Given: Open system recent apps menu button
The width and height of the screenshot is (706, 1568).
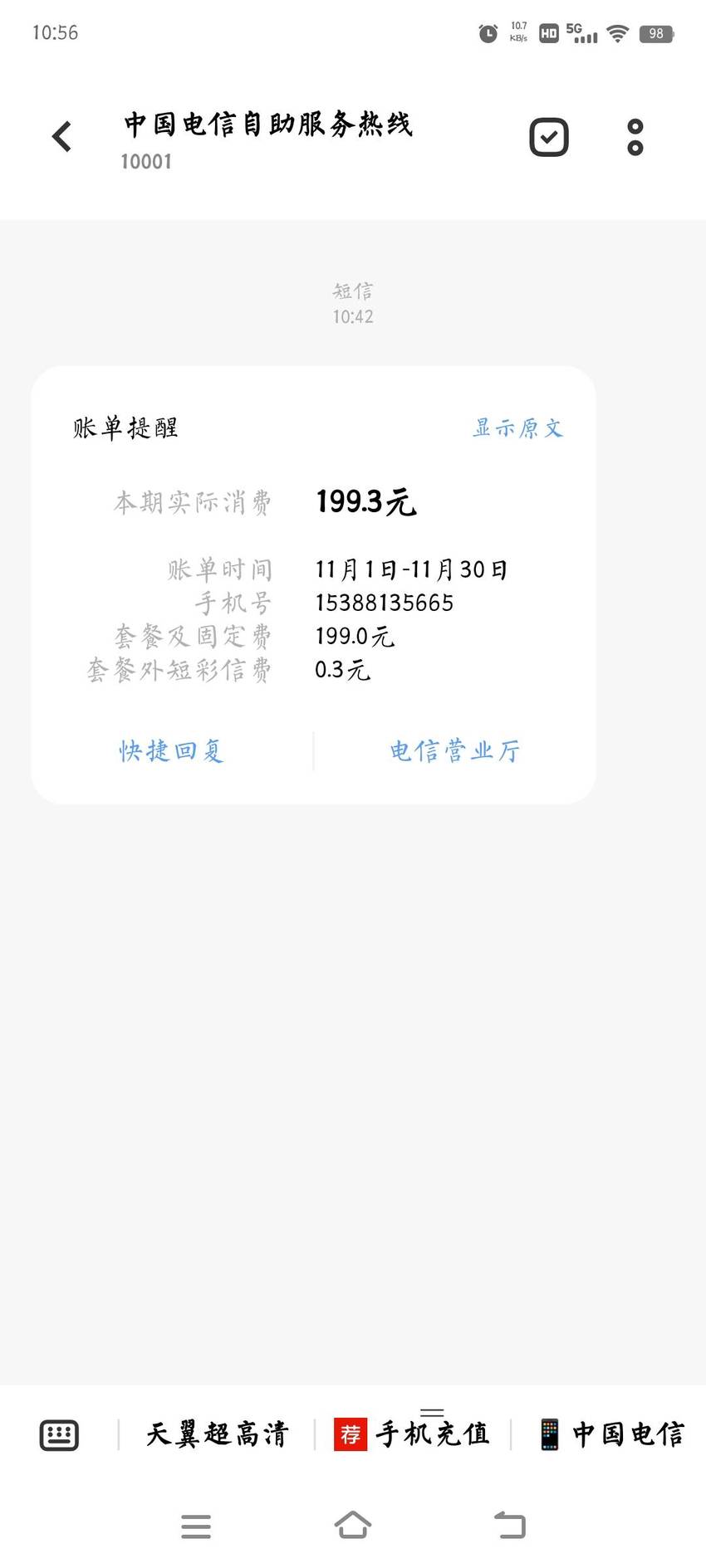Looking at the screenshot, I should point(196,1526).
